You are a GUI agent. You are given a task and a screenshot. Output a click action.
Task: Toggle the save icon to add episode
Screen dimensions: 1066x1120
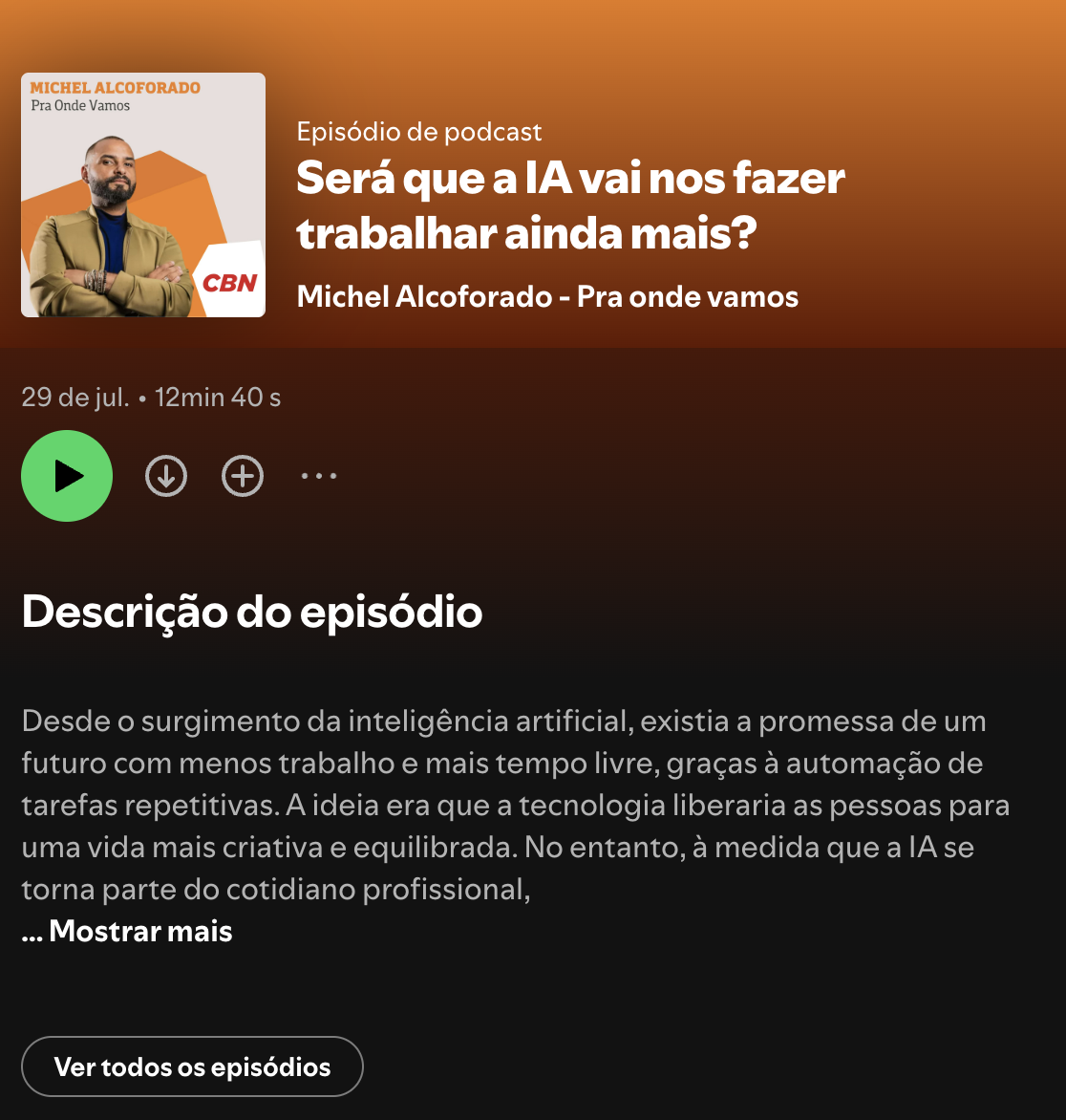[242, 475]
